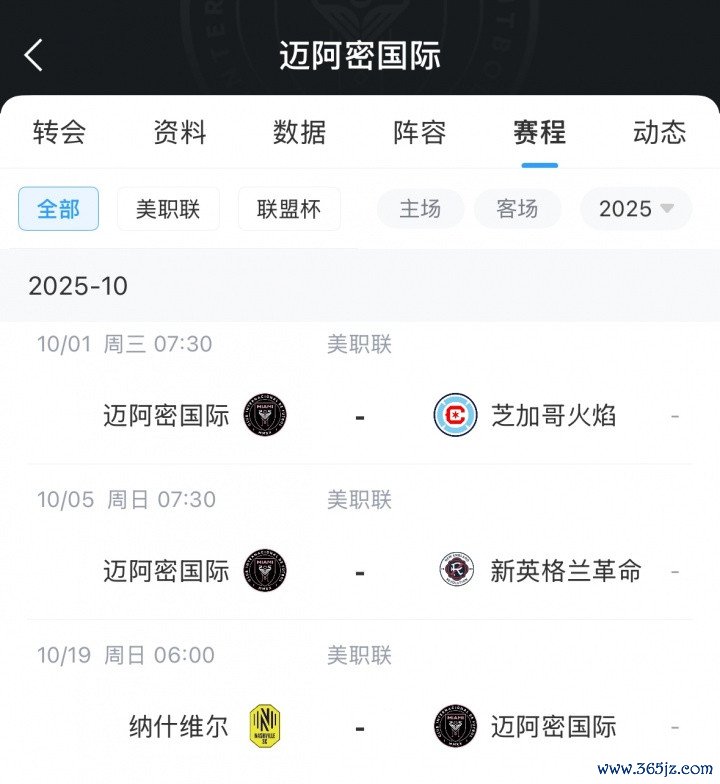
Task: View the 阵容 tab
Action: click(420, 132)
